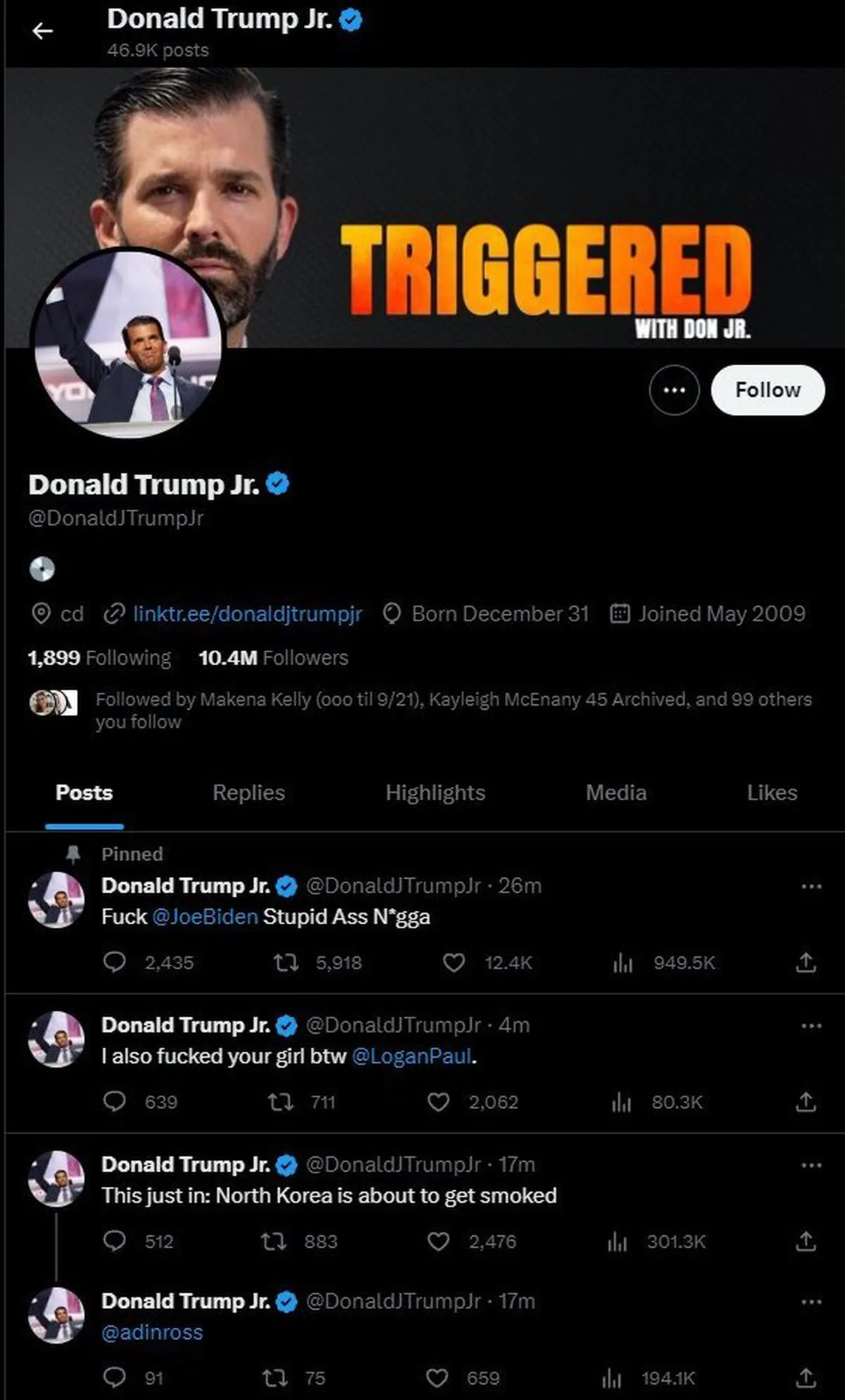View the 1,899 Following list
Screen dimensions: 845x1400
[99, 658]
